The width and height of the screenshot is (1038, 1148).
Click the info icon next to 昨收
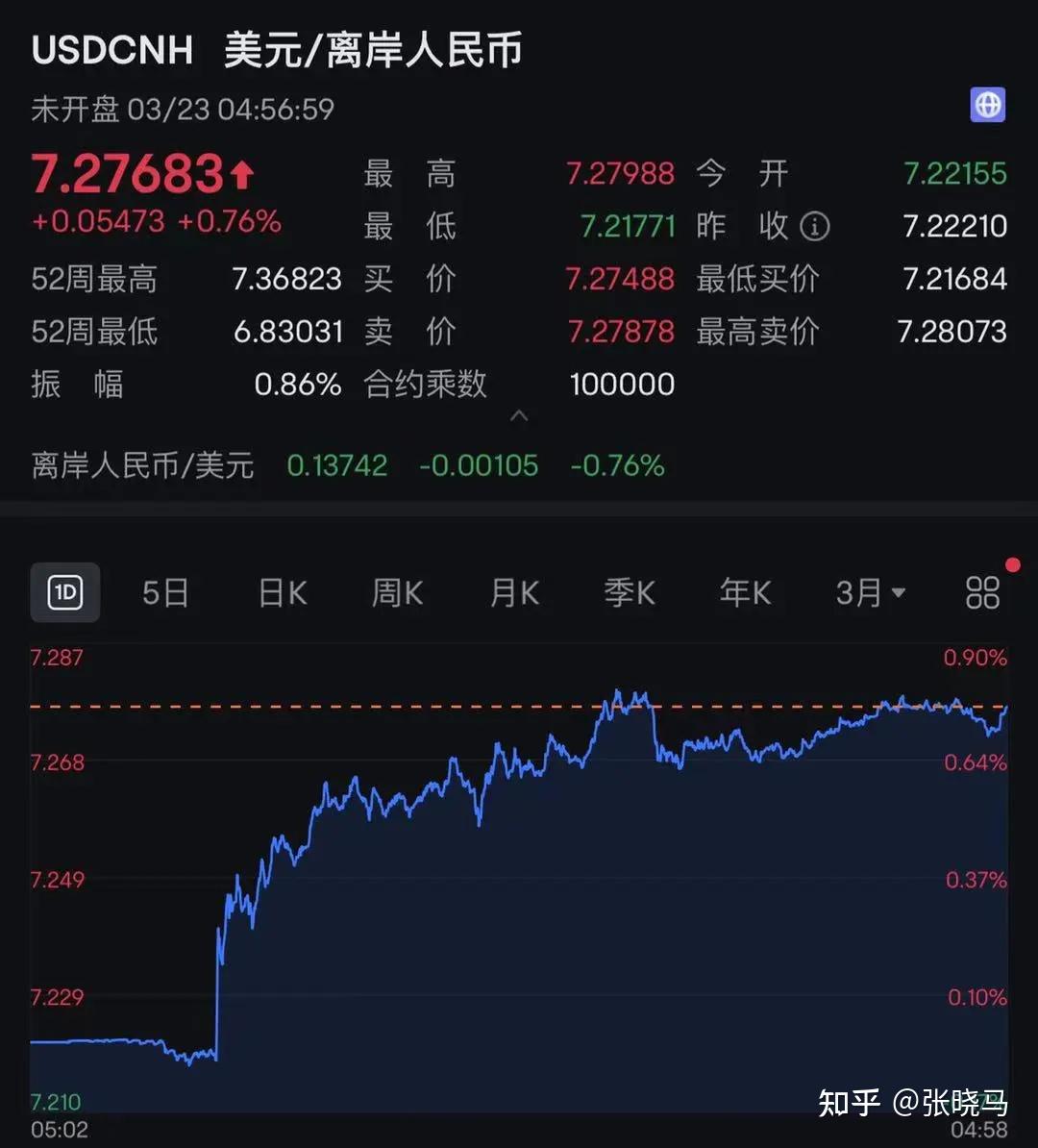(815, 226)
